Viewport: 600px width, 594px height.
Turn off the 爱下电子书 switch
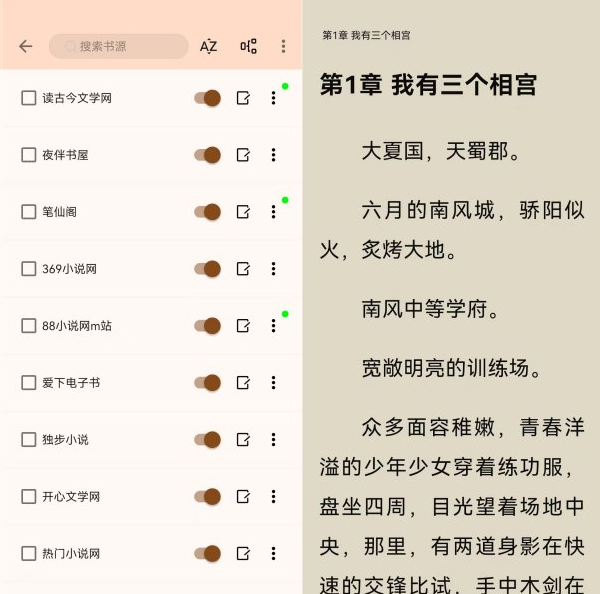click(207, 383)
